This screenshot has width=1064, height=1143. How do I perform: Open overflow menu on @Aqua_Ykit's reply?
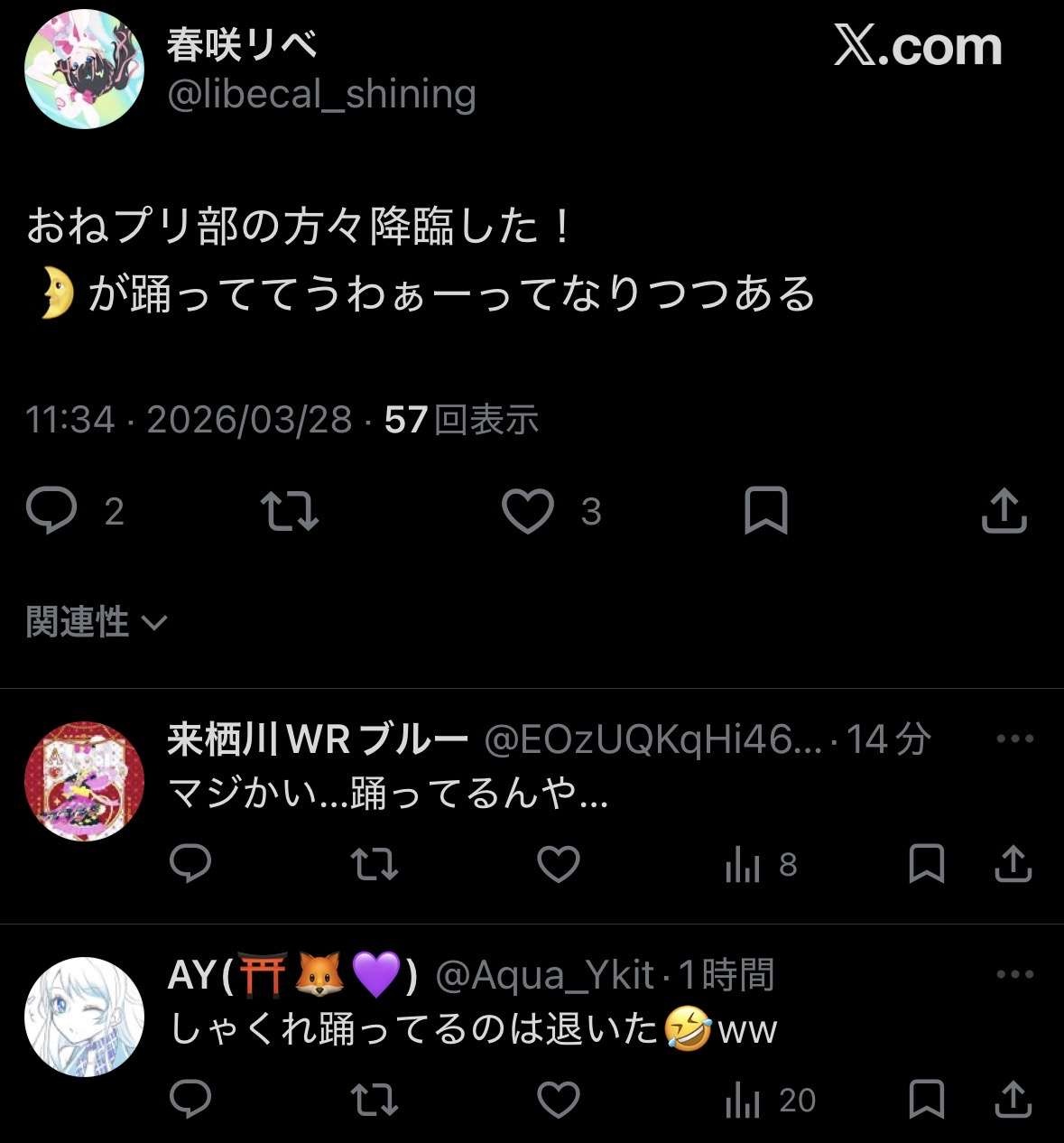1014,975
